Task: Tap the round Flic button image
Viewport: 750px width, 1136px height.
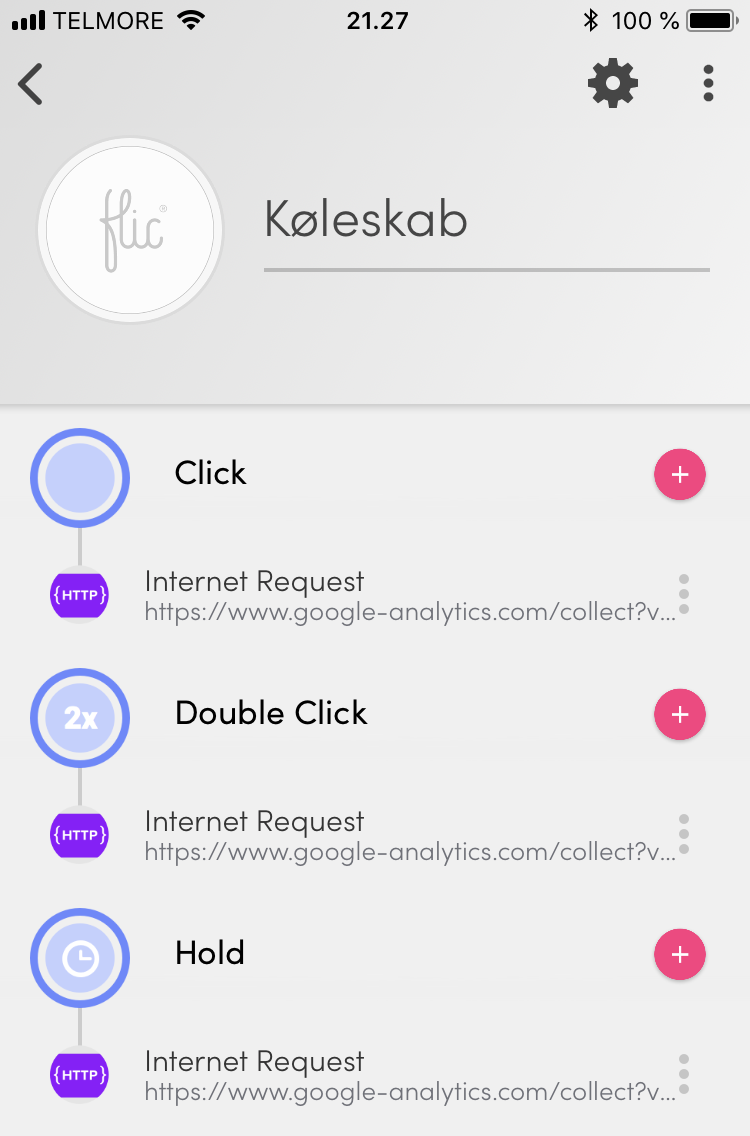Action: coord(130,230)
